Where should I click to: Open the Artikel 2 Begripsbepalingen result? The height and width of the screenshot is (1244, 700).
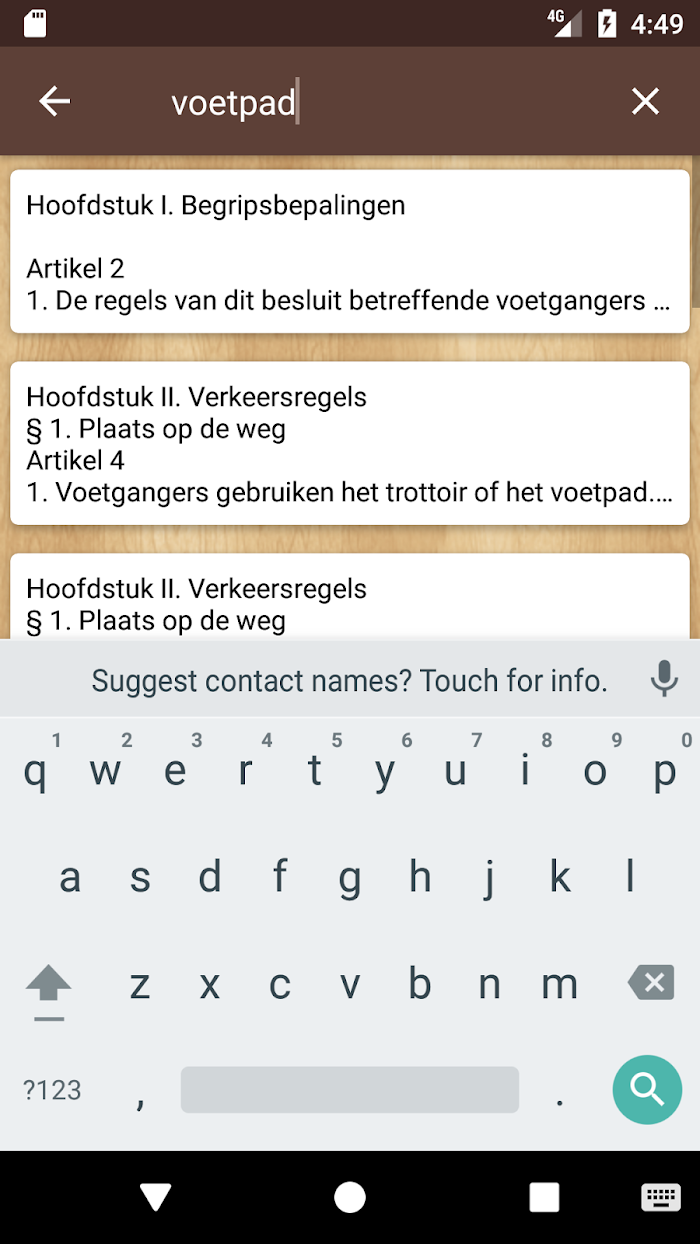pyautogui.click(x=350, y=252)
